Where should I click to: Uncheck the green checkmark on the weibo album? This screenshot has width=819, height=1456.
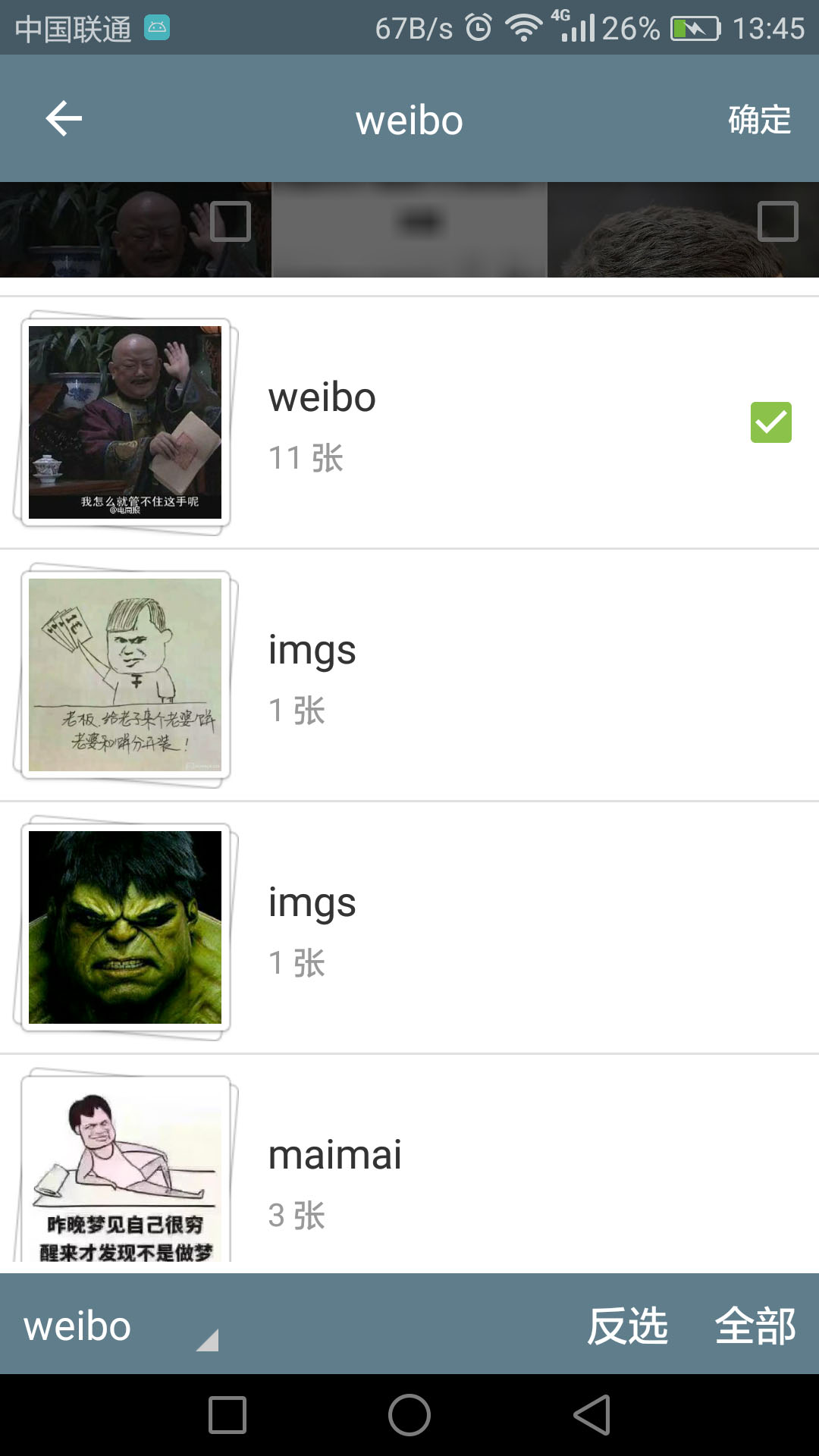771,422
